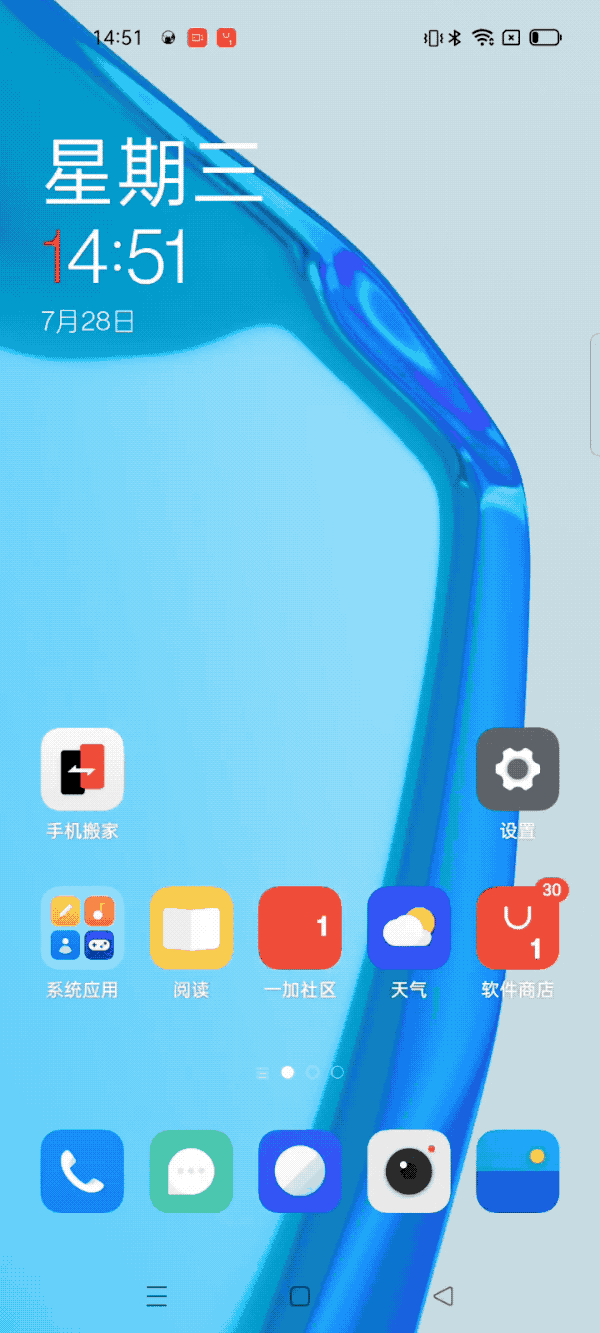Open the Phone dialer in the dock
Image resolution: width=600 pixels, height=1333 pixels.
(x=82, y=1171)
